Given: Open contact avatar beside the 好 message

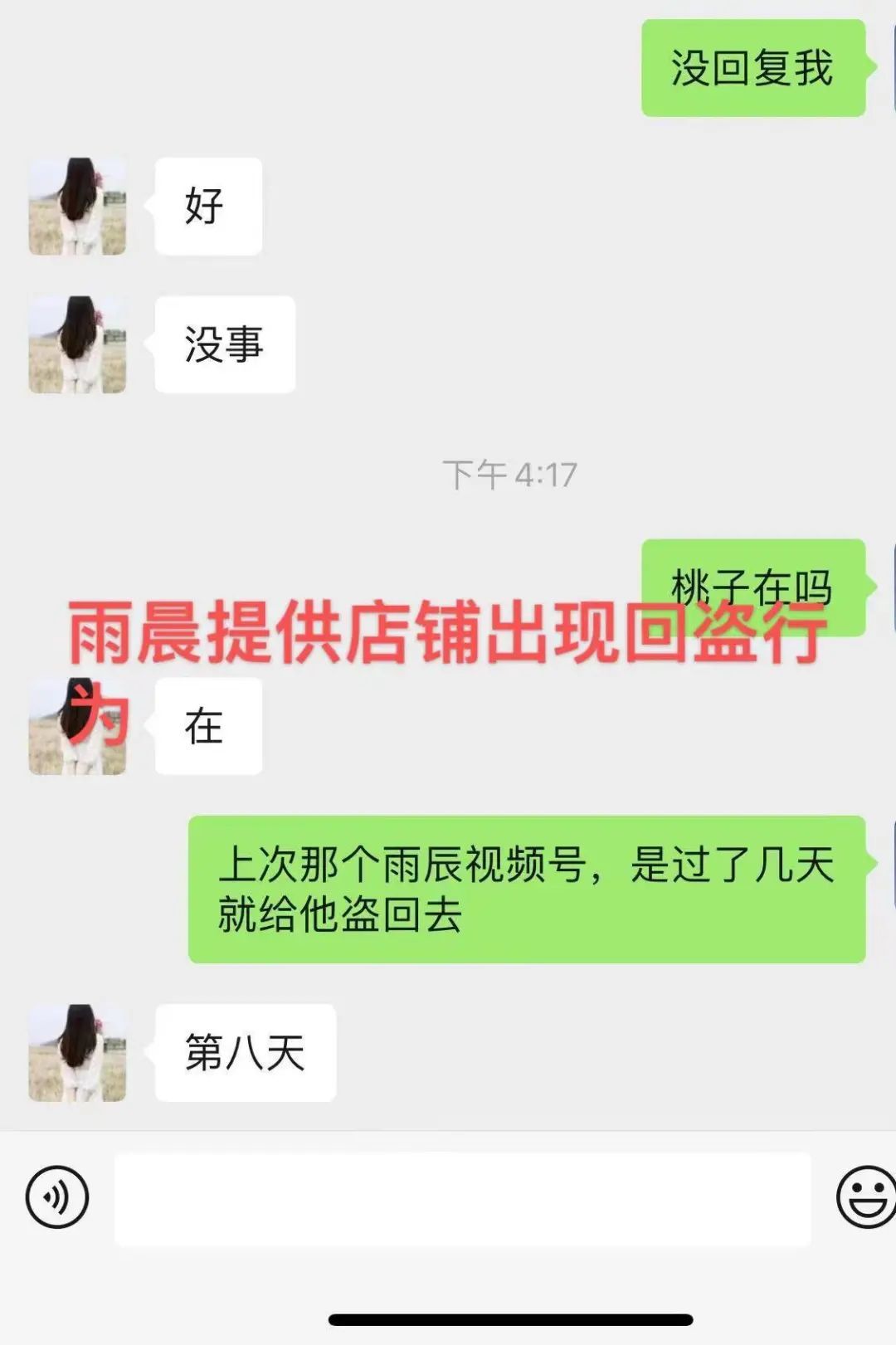Looking at the screenshot, I should click(77, 207).
